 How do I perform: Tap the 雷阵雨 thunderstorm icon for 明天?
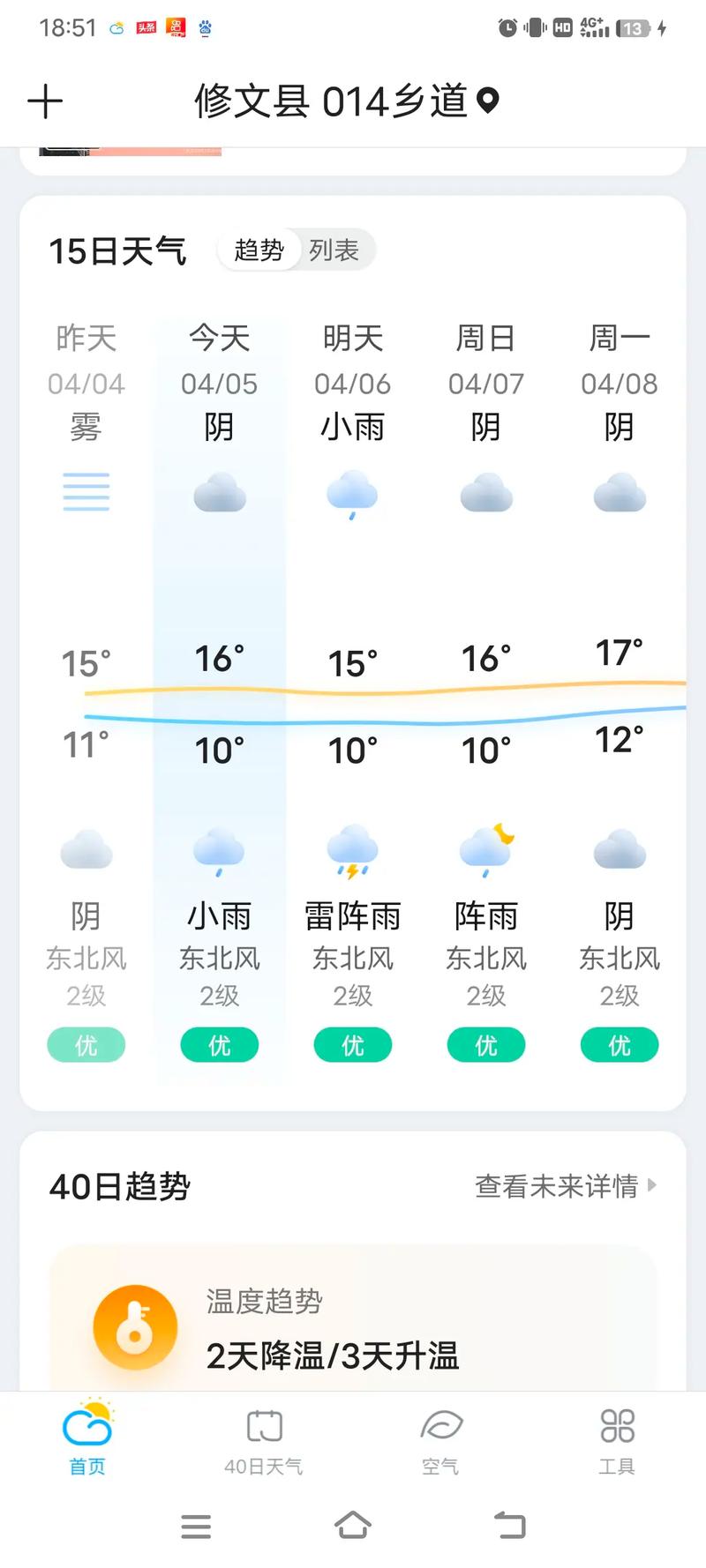[x=352, y=848]
